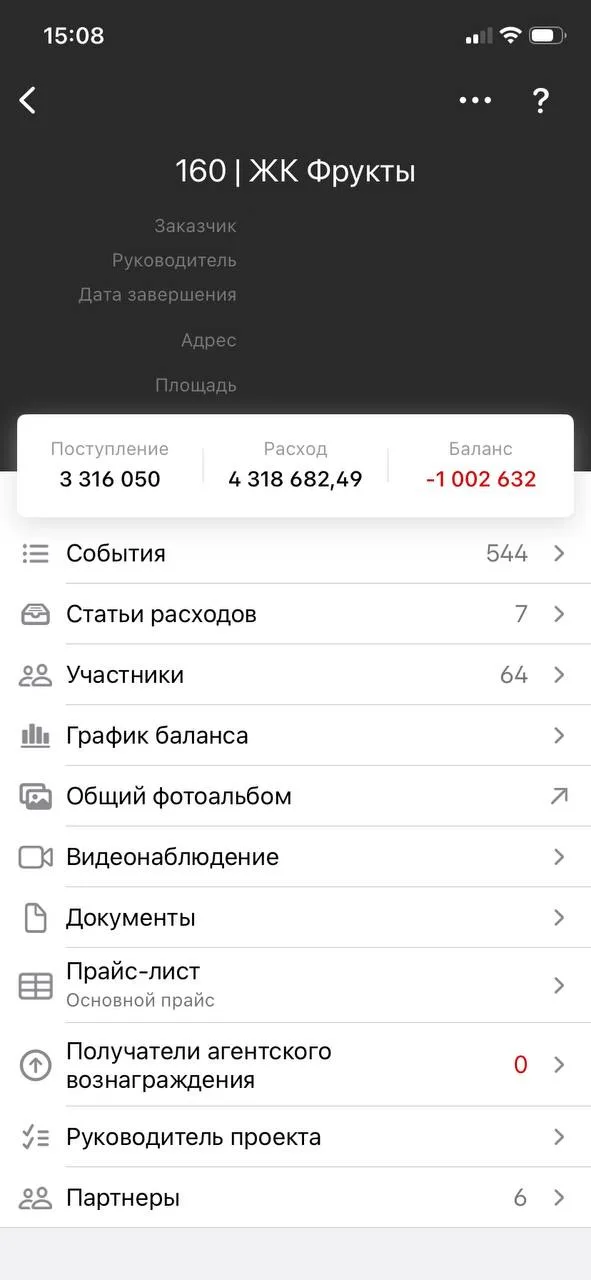Go to Документы
The width and height of the screenshot is (591, 1280).
pyautogui.click(x=295, y=918)
